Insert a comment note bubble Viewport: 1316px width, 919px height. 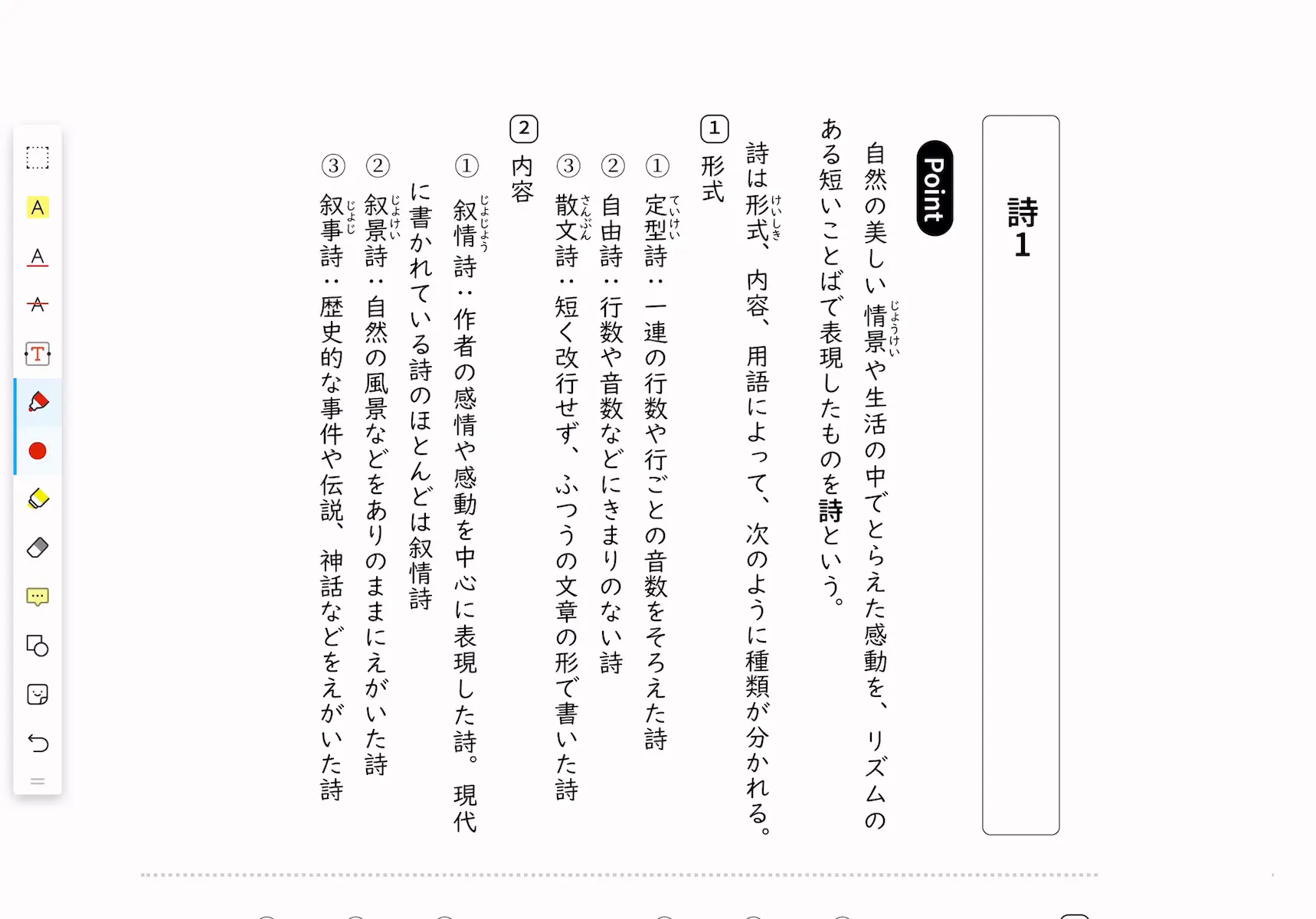[38, 597]
